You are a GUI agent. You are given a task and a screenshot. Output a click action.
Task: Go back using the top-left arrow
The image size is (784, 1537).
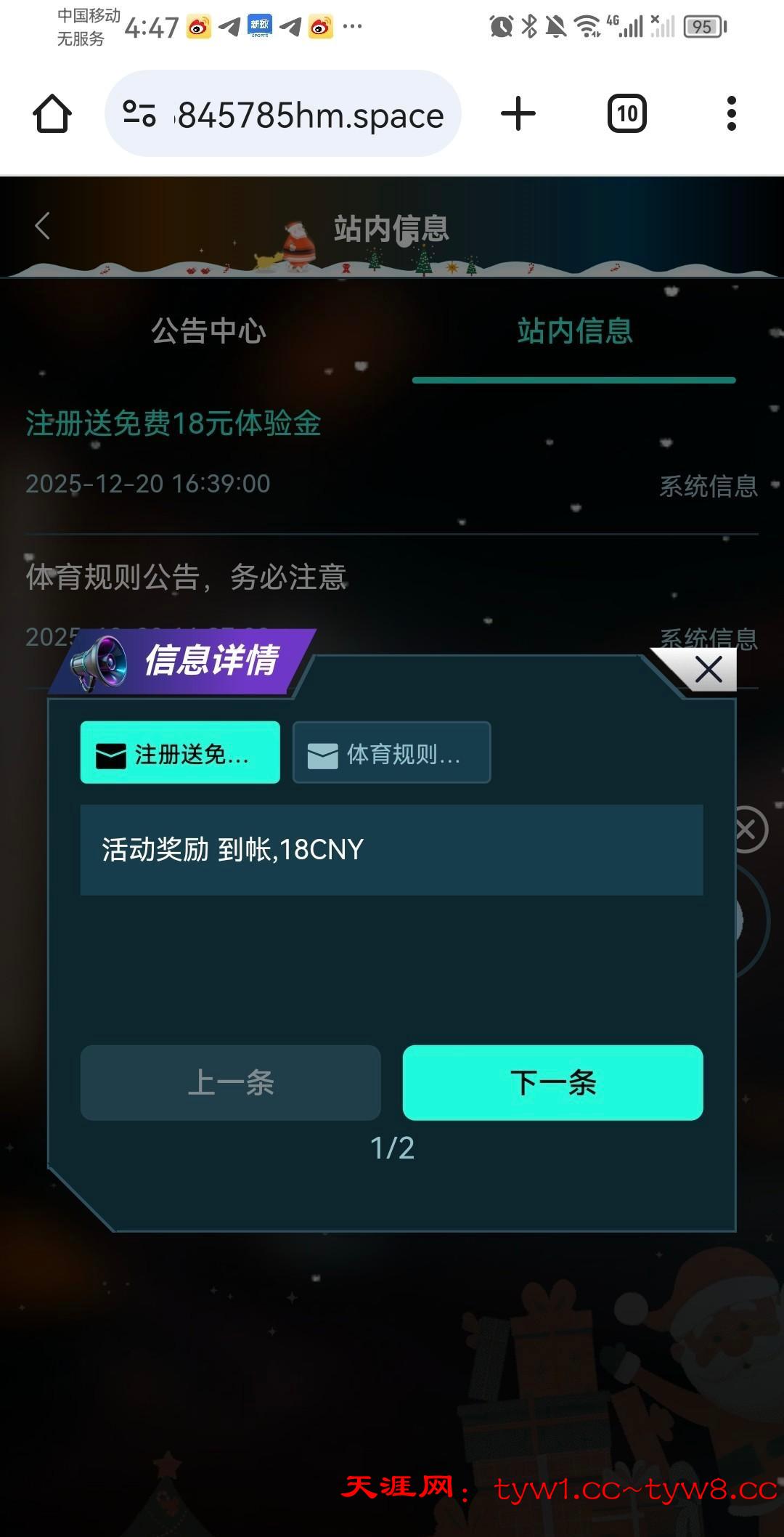pos(43,226)
